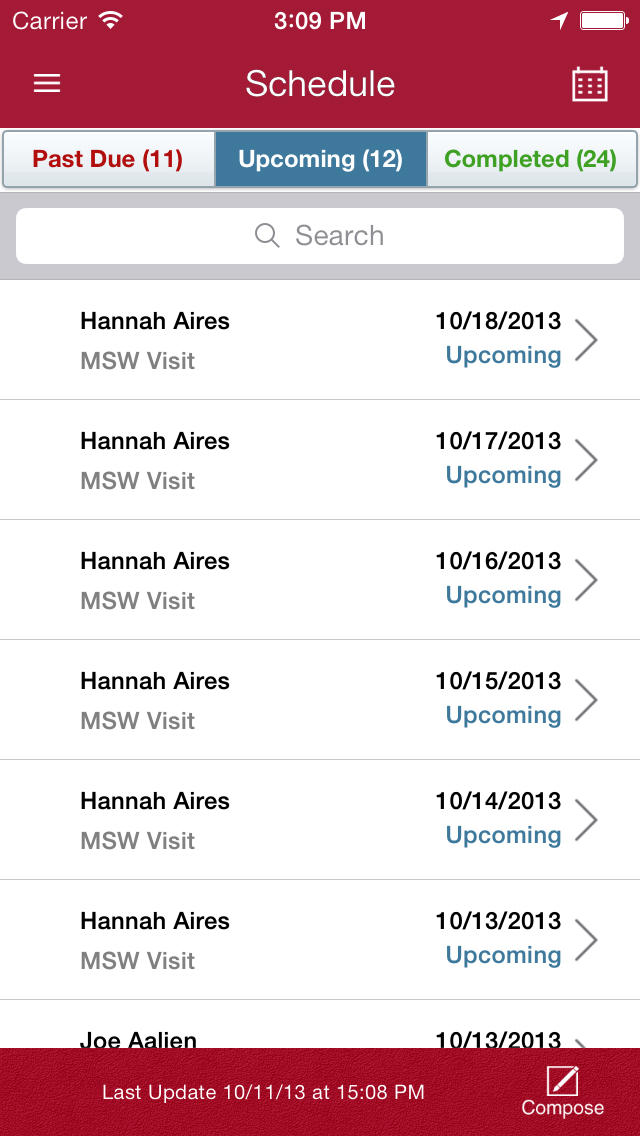
Task: Tap the Search field
Action: coord(320,235)
